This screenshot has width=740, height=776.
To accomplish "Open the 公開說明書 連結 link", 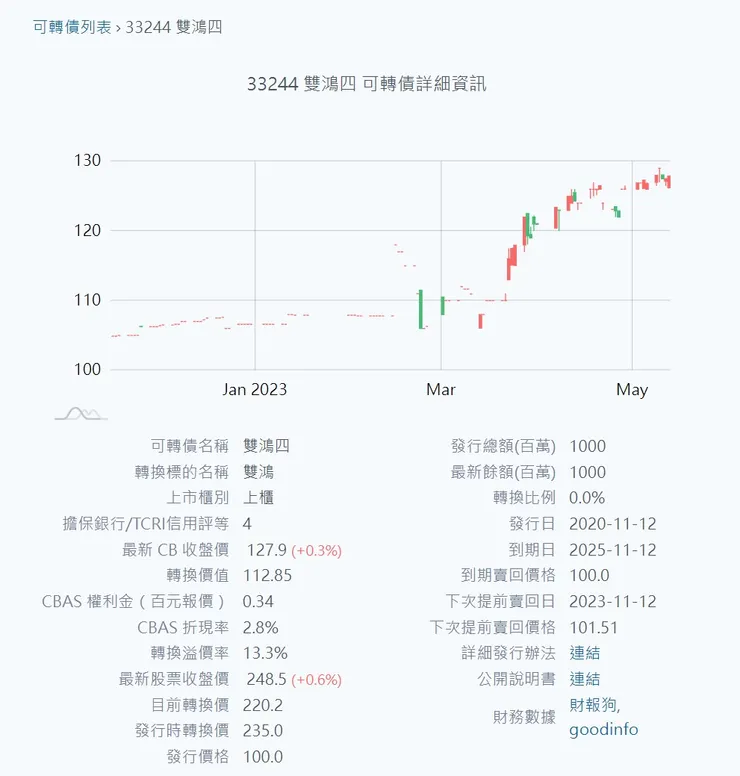I will point(584,679).
